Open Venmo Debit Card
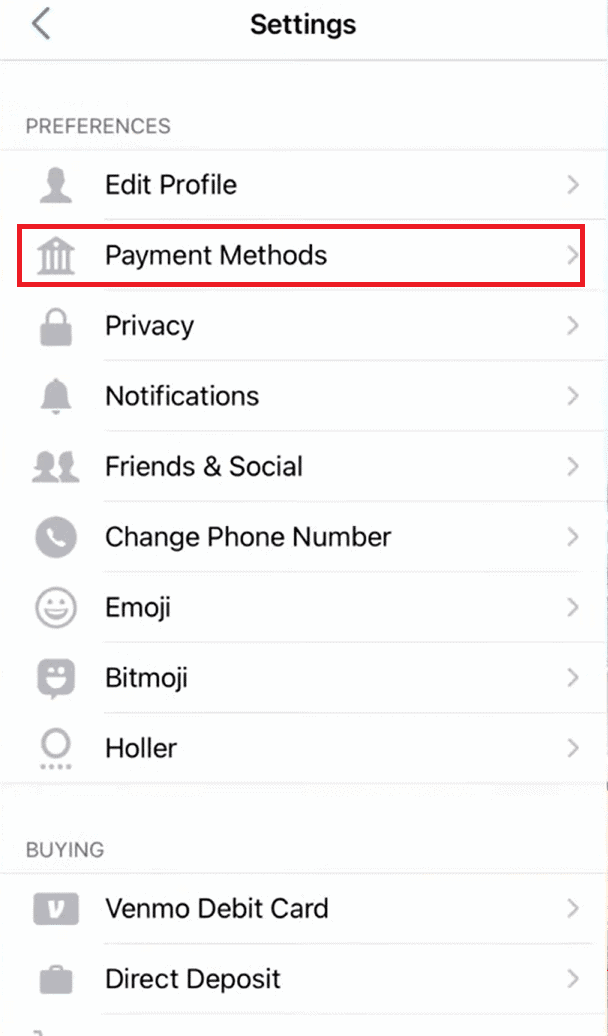Screen dimensions: 608x1036 point(304,908)
